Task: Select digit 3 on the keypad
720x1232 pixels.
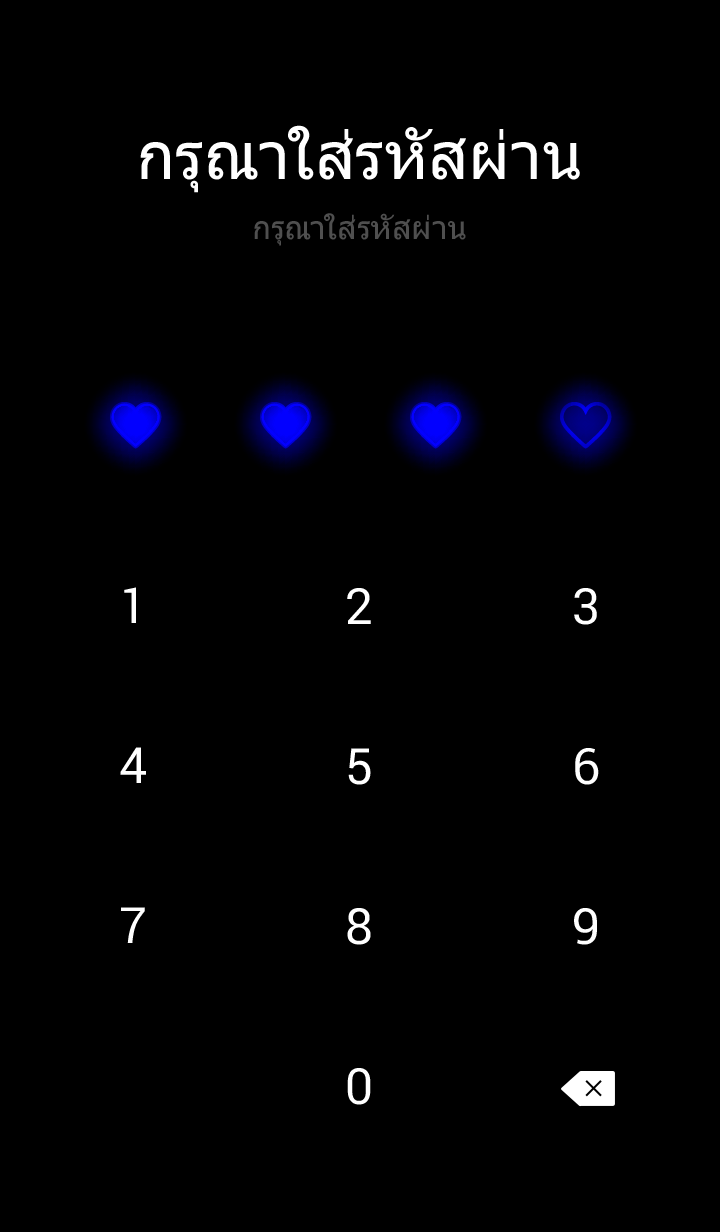Action: pos(586,607)
